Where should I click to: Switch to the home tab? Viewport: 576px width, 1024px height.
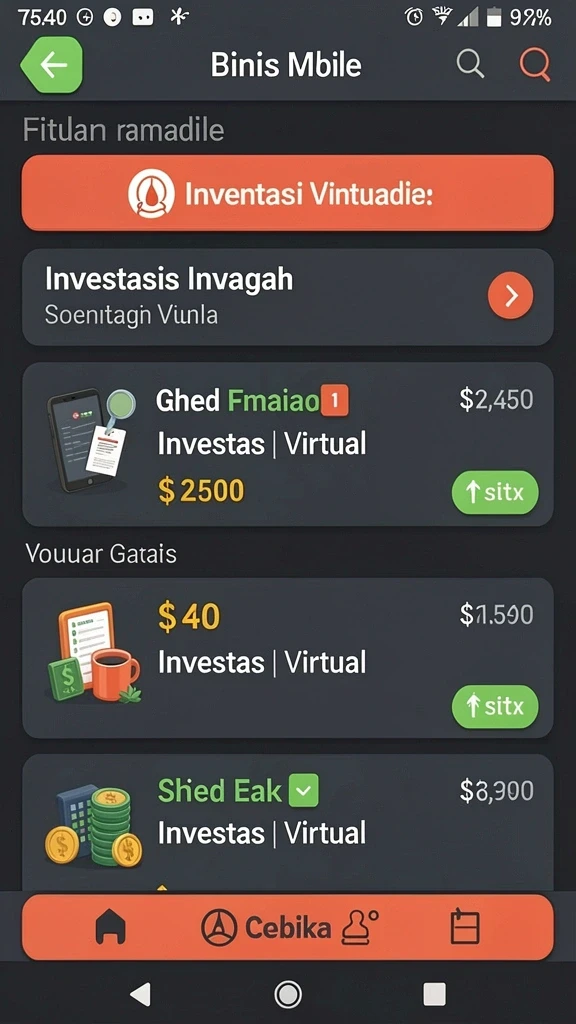pyautogui.click(x=110, y=927)
